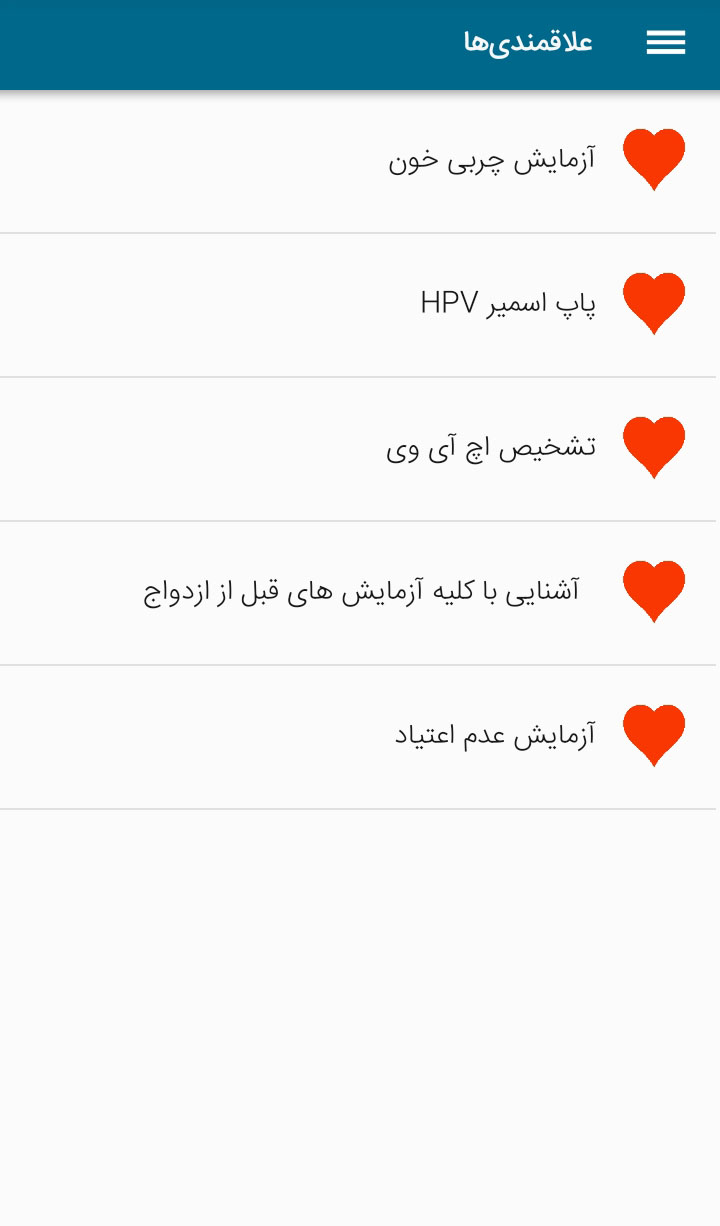Open the آزمایش چربی خون entry

click(x=491, y=160)
